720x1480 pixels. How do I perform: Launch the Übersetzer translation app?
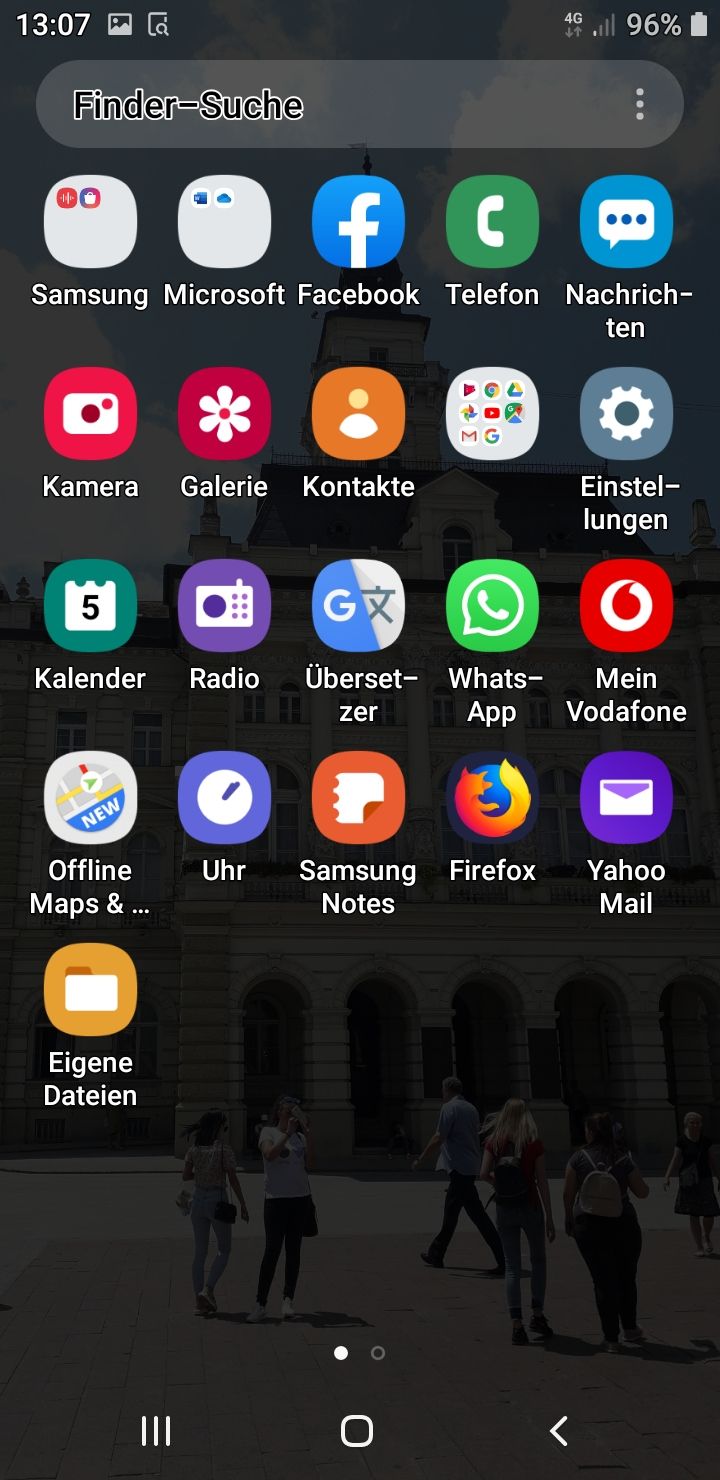coord(358,605)
